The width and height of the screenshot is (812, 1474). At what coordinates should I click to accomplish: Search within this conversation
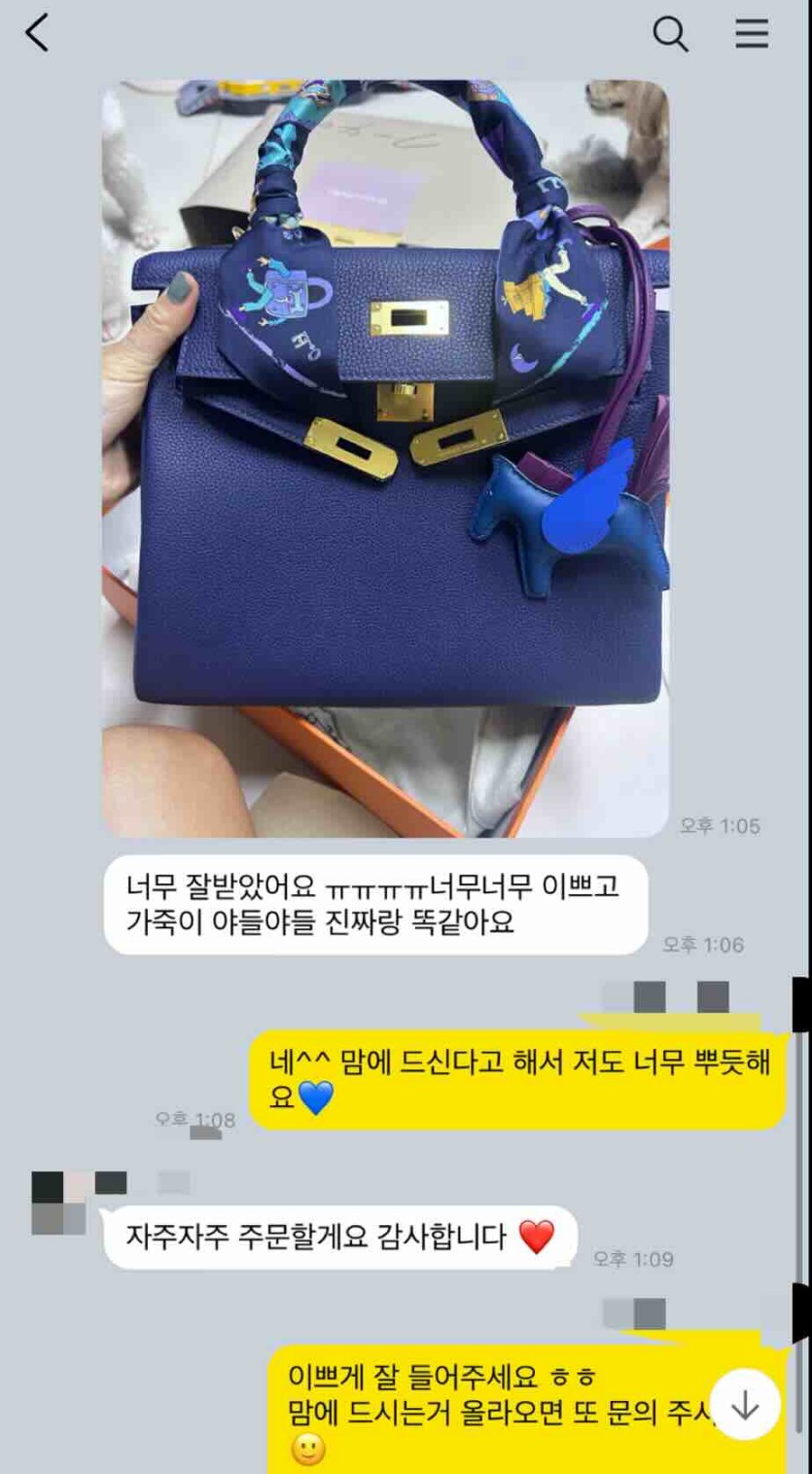coord(670,34)
